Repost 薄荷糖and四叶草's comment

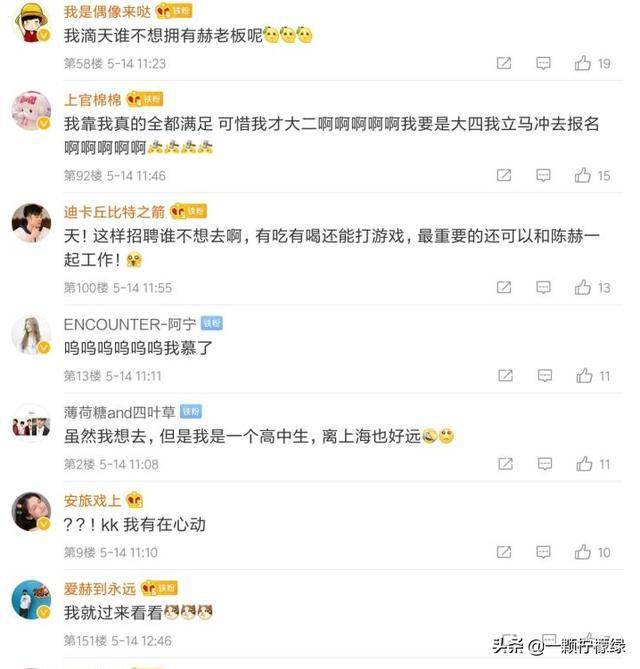[505, 464]
